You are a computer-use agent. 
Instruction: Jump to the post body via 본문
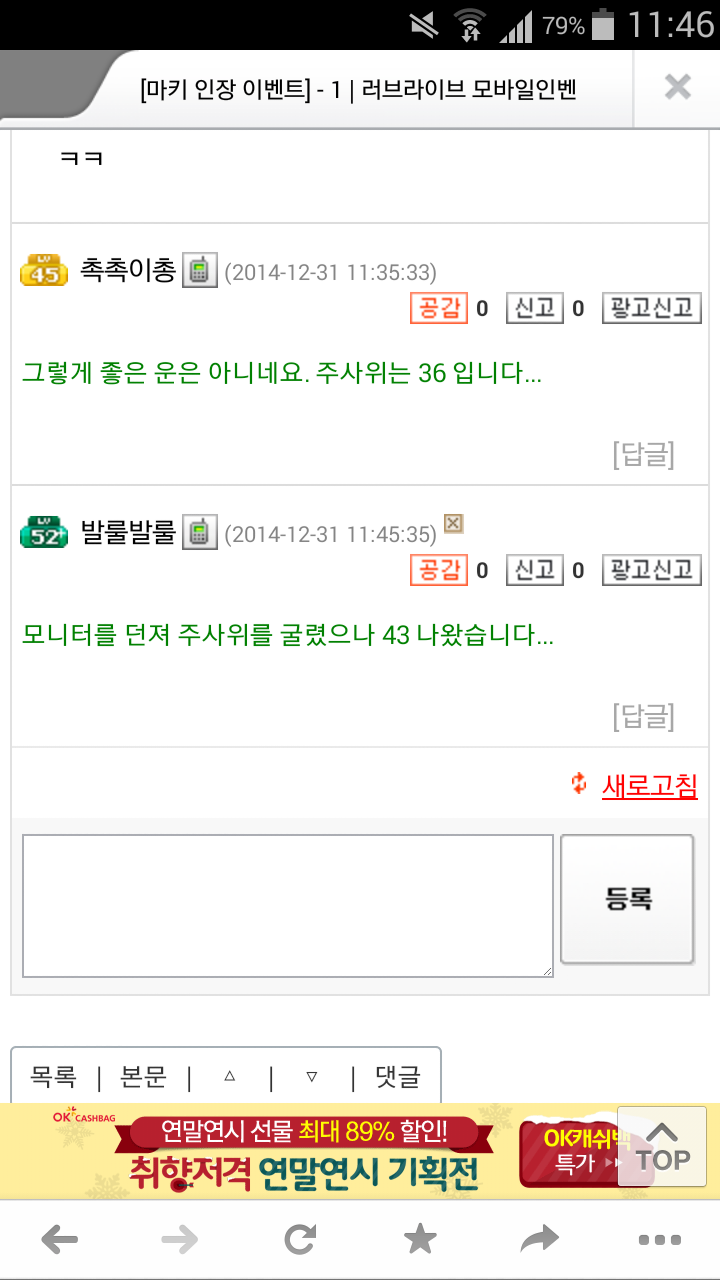coord(143,1077)
